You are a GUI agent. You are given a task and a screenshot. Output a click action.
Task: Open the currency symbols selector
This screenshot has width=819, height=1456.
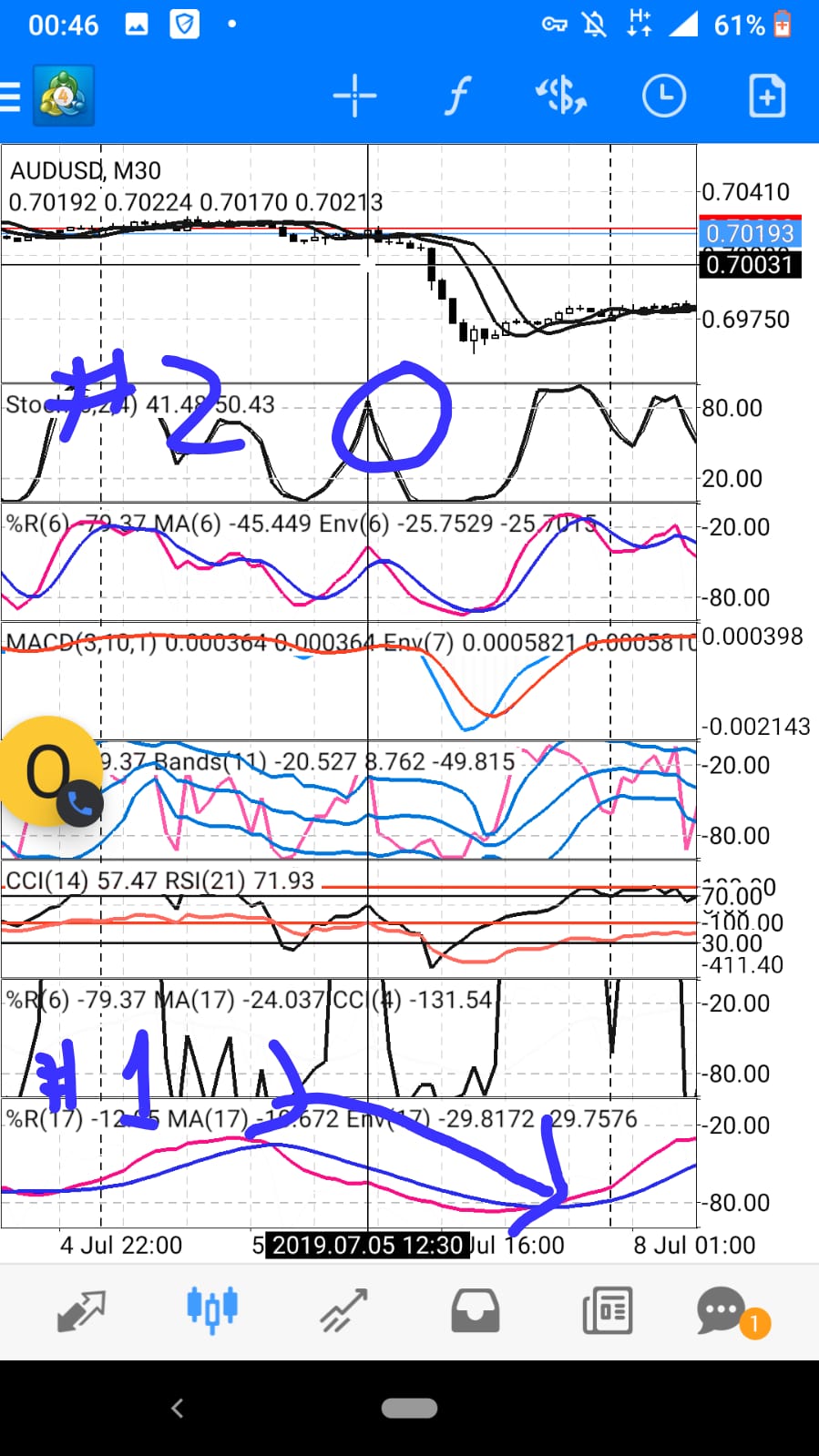tap(560, 96)
